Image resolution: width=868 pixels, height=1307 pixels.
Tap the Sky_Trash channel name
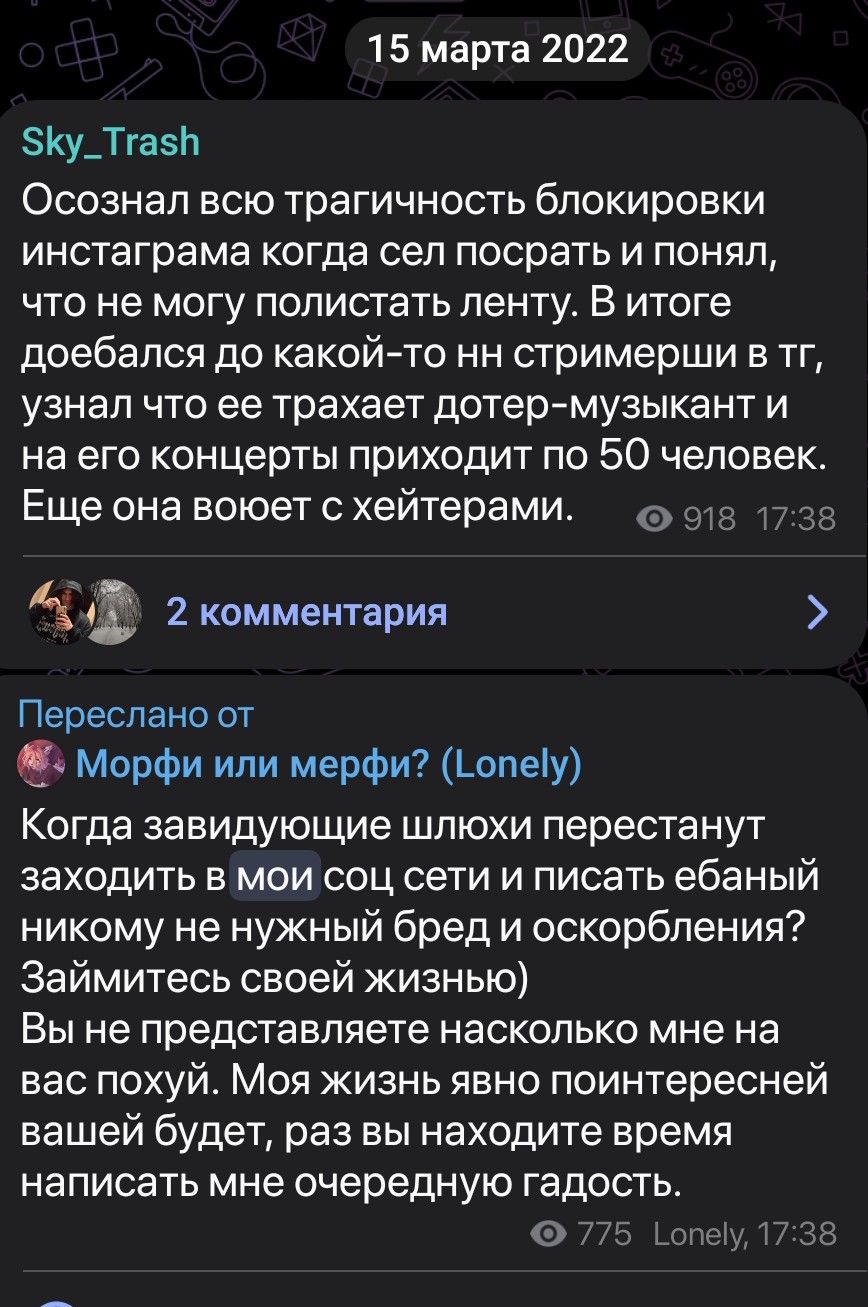tap(110, 143)
